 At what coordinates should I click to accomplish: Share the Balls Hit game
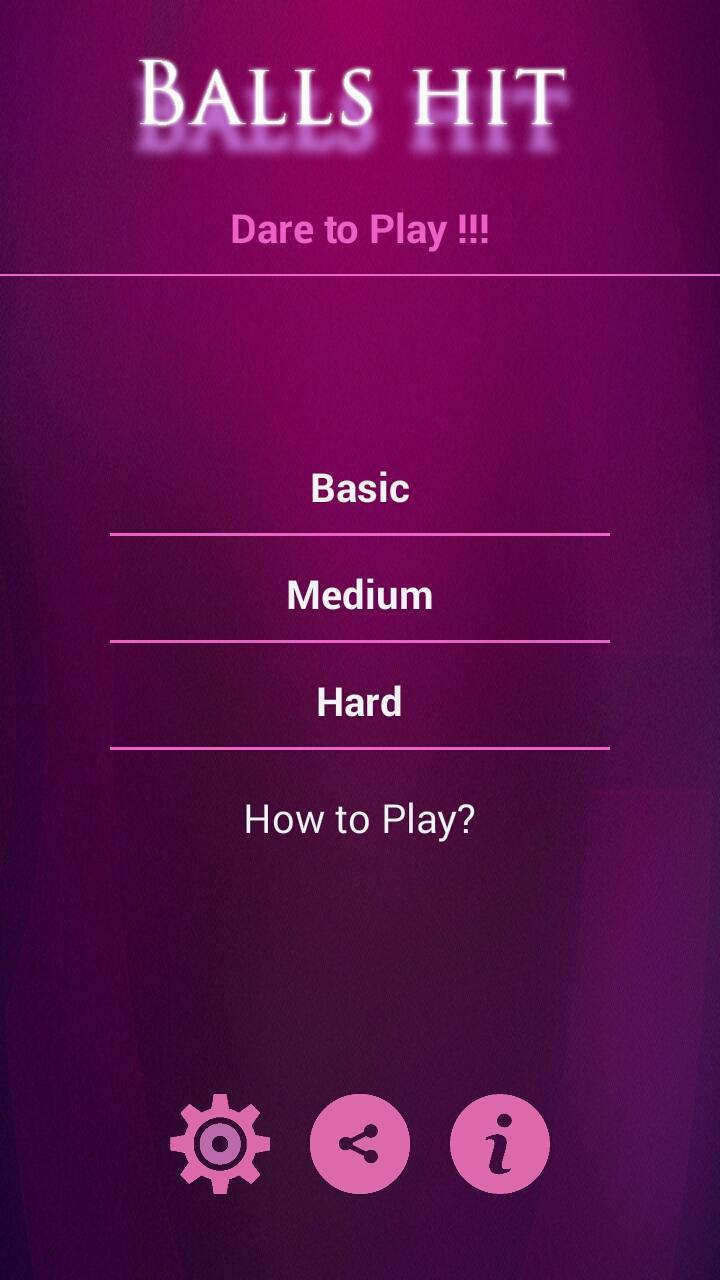tap(360, 1144)
